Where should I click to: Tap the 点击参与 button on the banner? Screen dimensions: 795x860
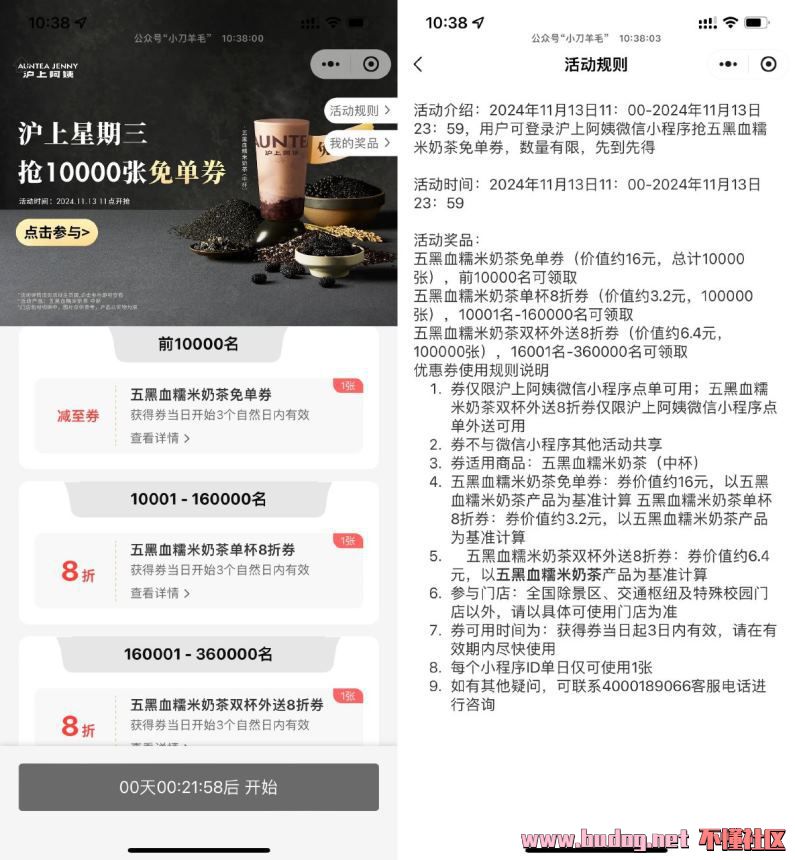pos(57,233)
